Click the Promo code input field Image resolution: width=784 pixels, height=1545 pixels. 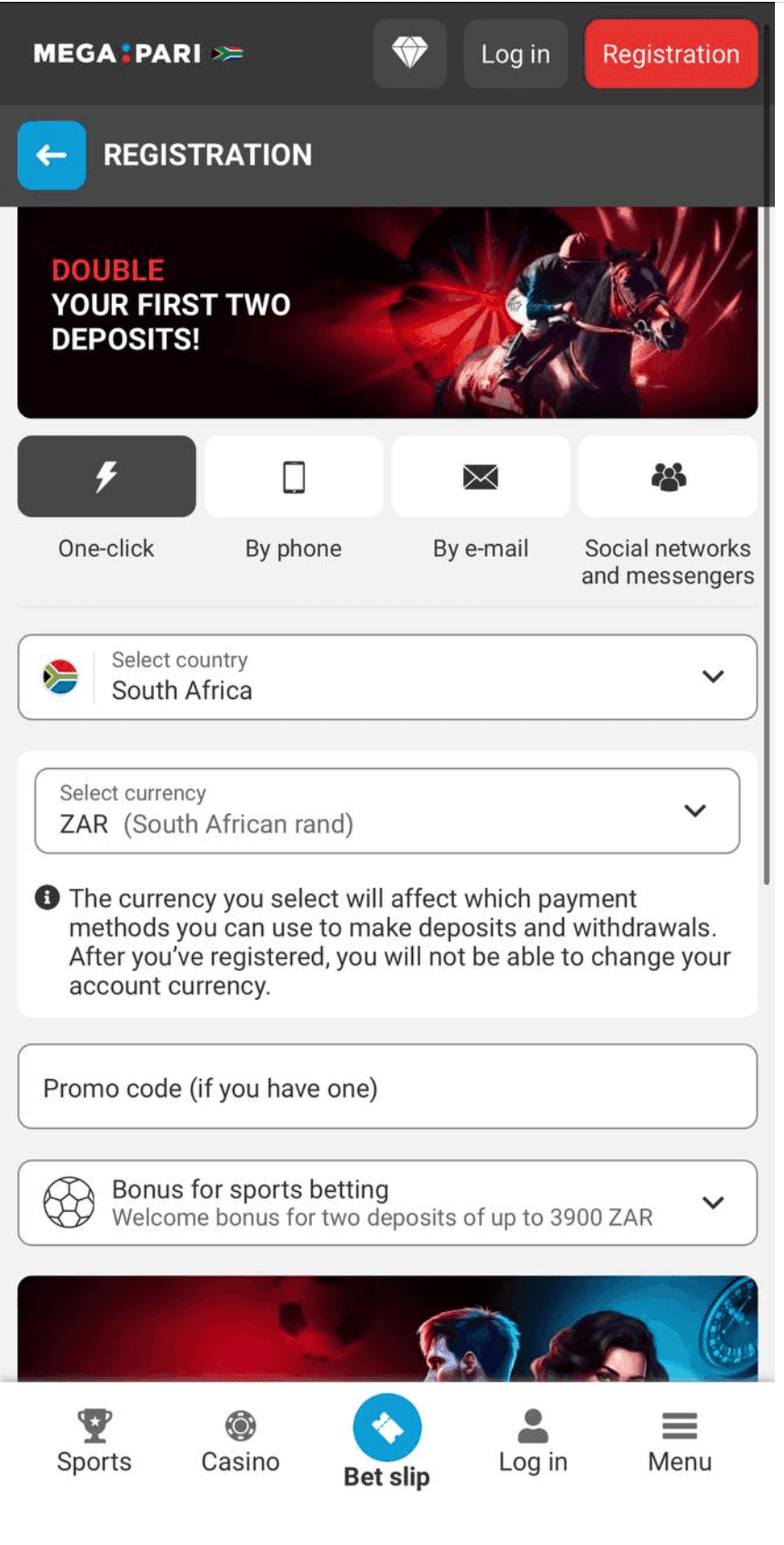pos(387,1086)
